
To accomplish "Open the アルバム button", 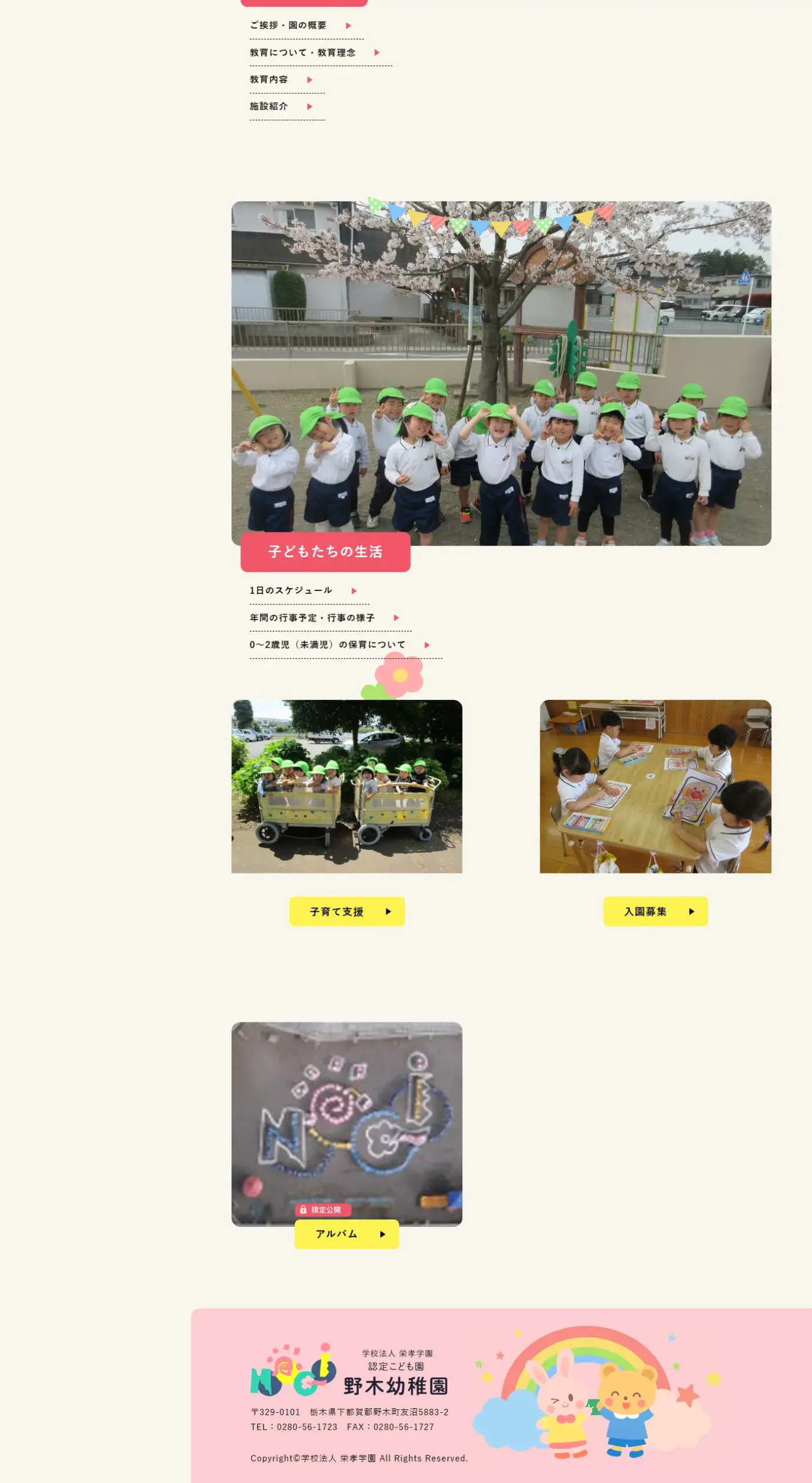I will click(346, 1234).
